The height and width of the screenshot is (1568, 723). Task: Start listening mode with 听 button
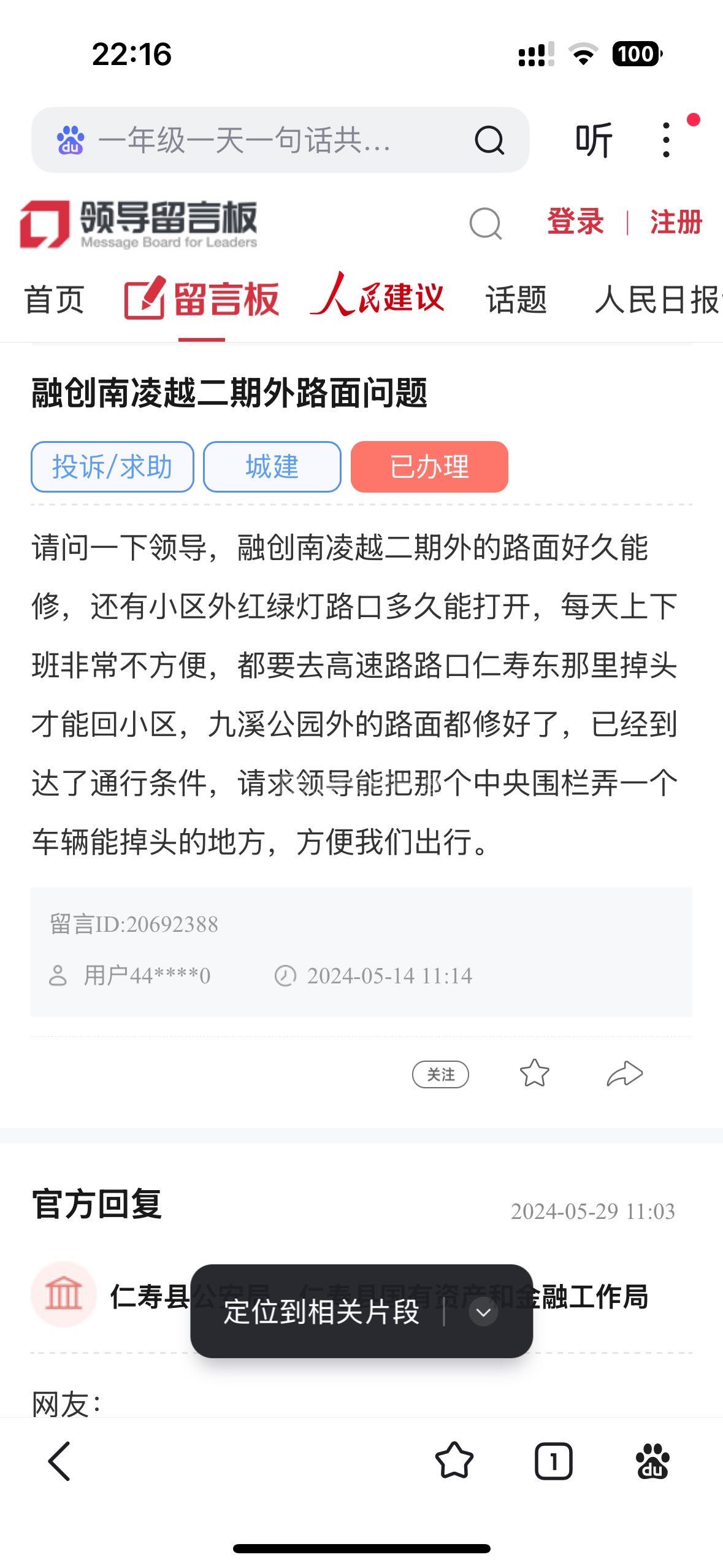594,140
